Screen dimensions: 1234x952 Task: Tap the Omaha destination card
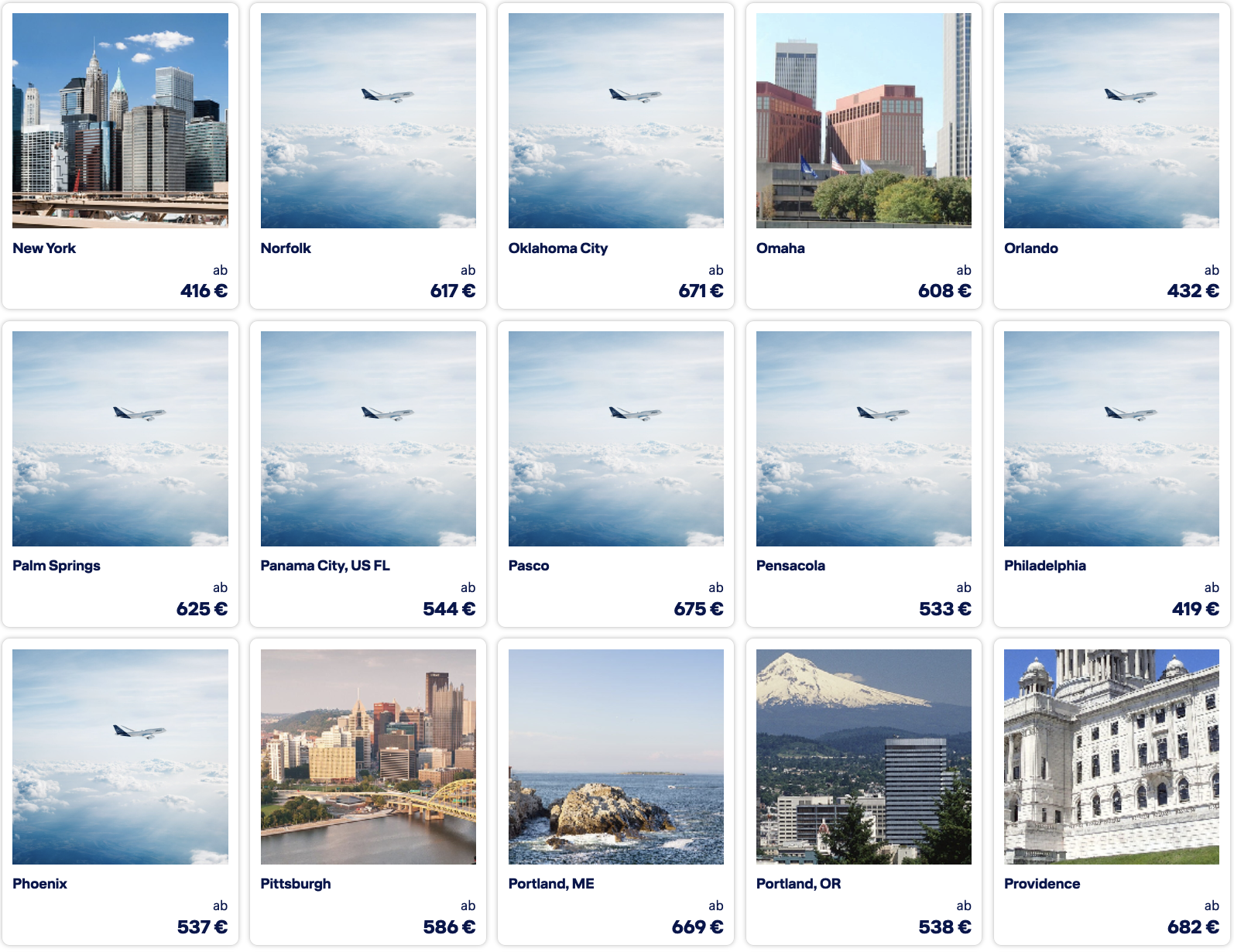(x=863, y=155)
